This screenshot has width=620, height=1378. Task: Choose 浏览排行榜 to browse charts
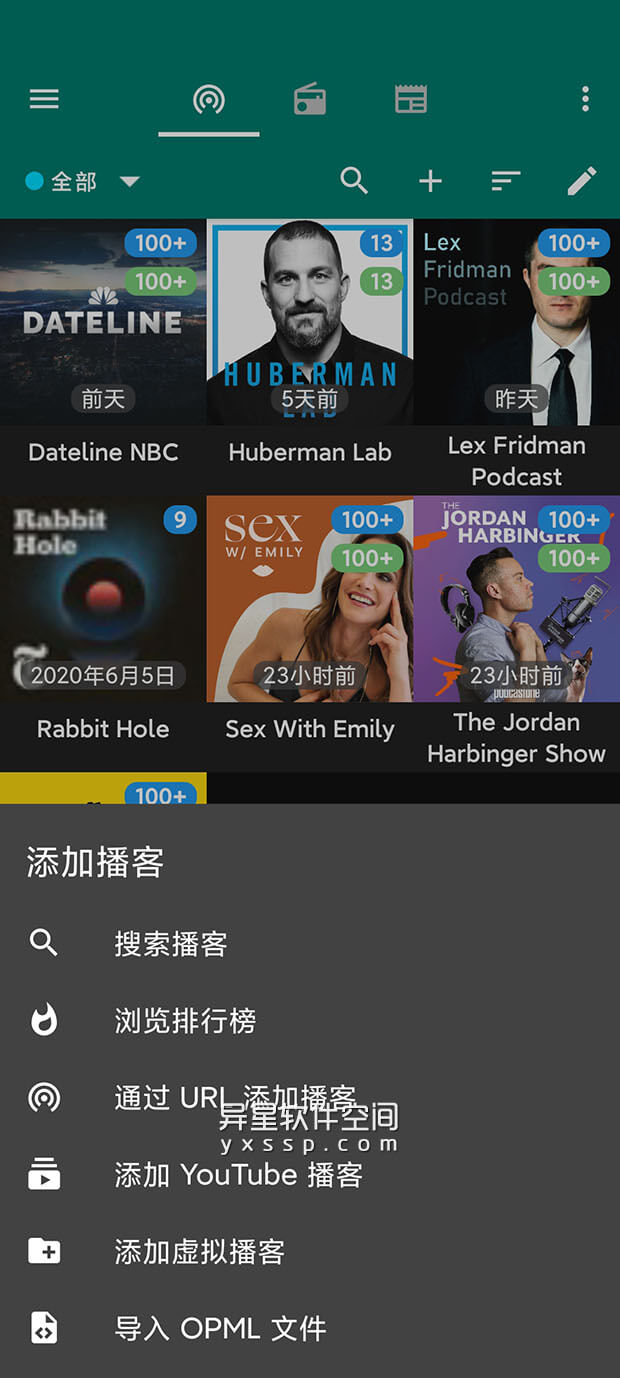coord(185,1020)
